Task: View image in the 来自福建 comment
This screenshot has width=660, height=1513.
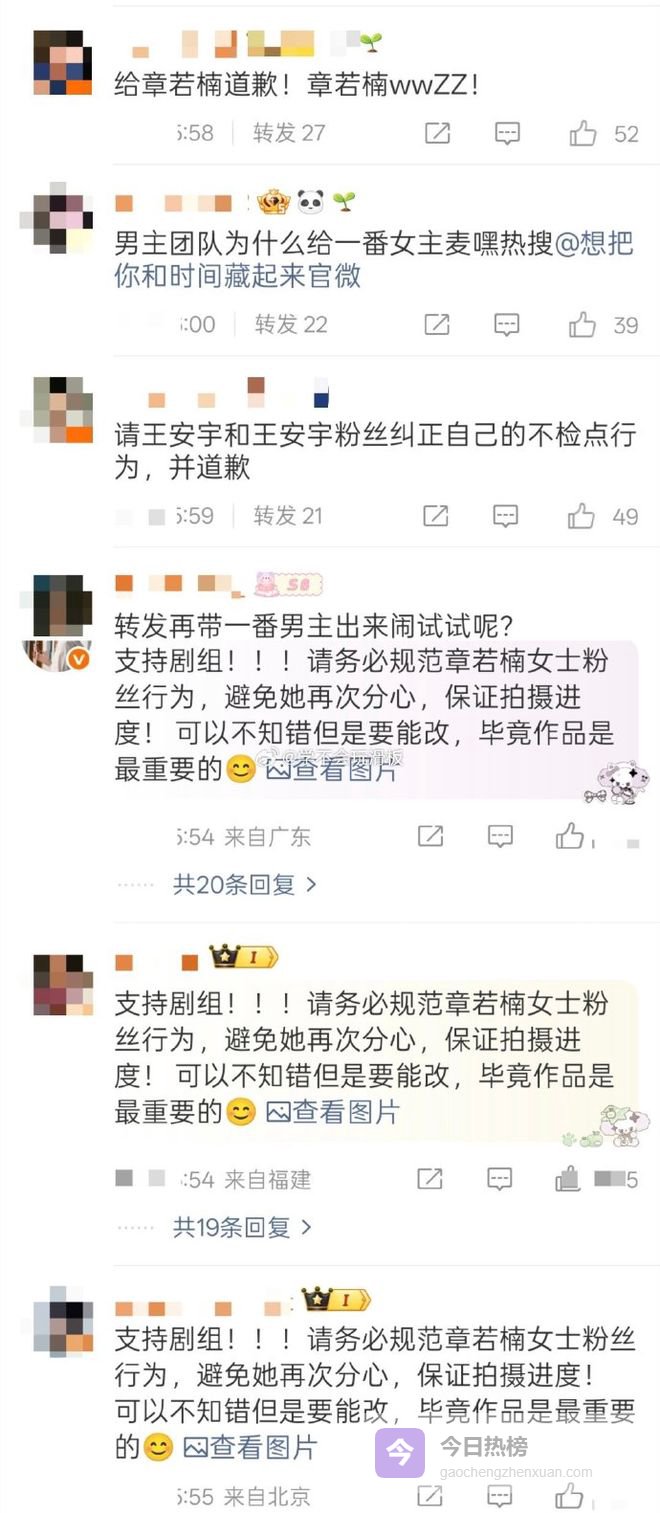Action: click(x=333, y=1111)
